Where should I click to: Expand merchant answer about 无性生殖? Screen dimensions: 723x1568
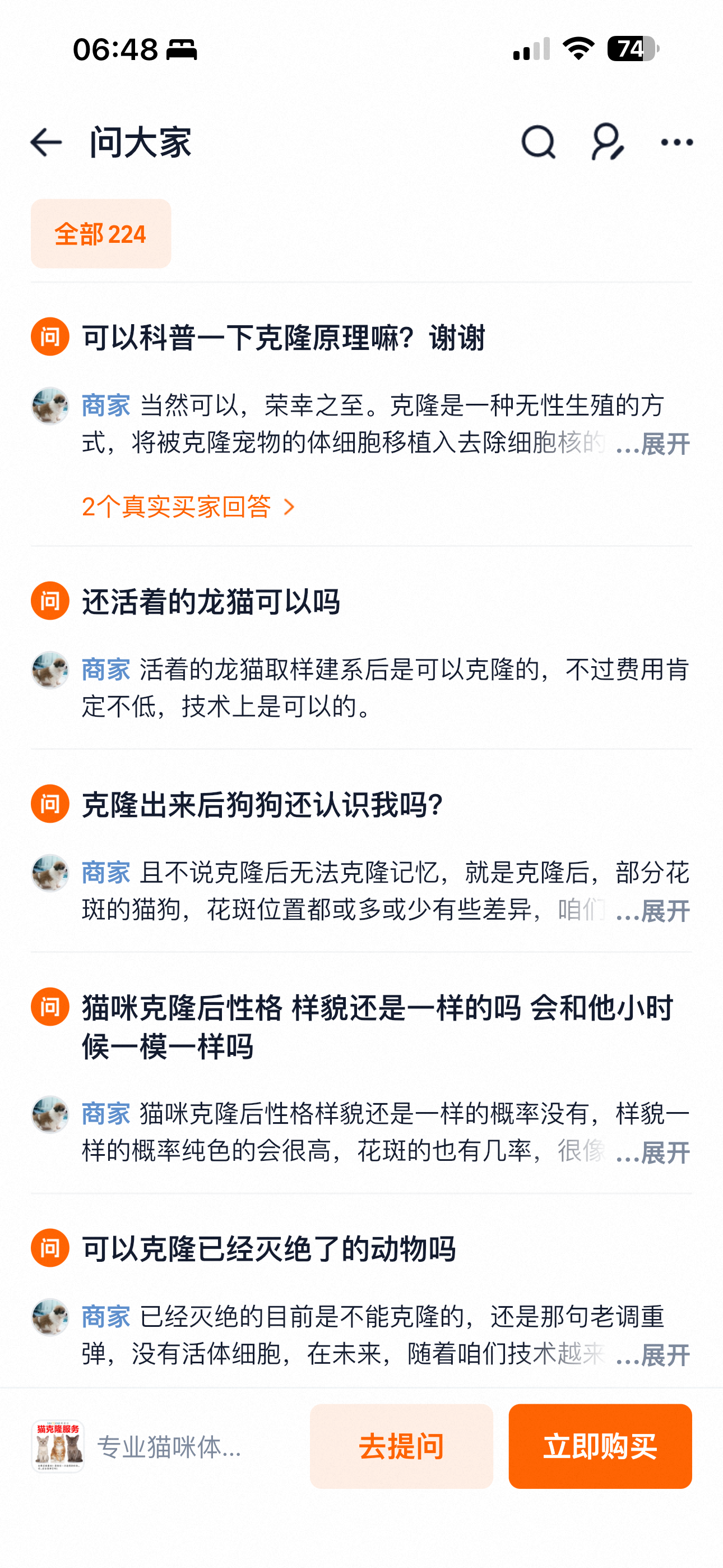click(652, 444)
